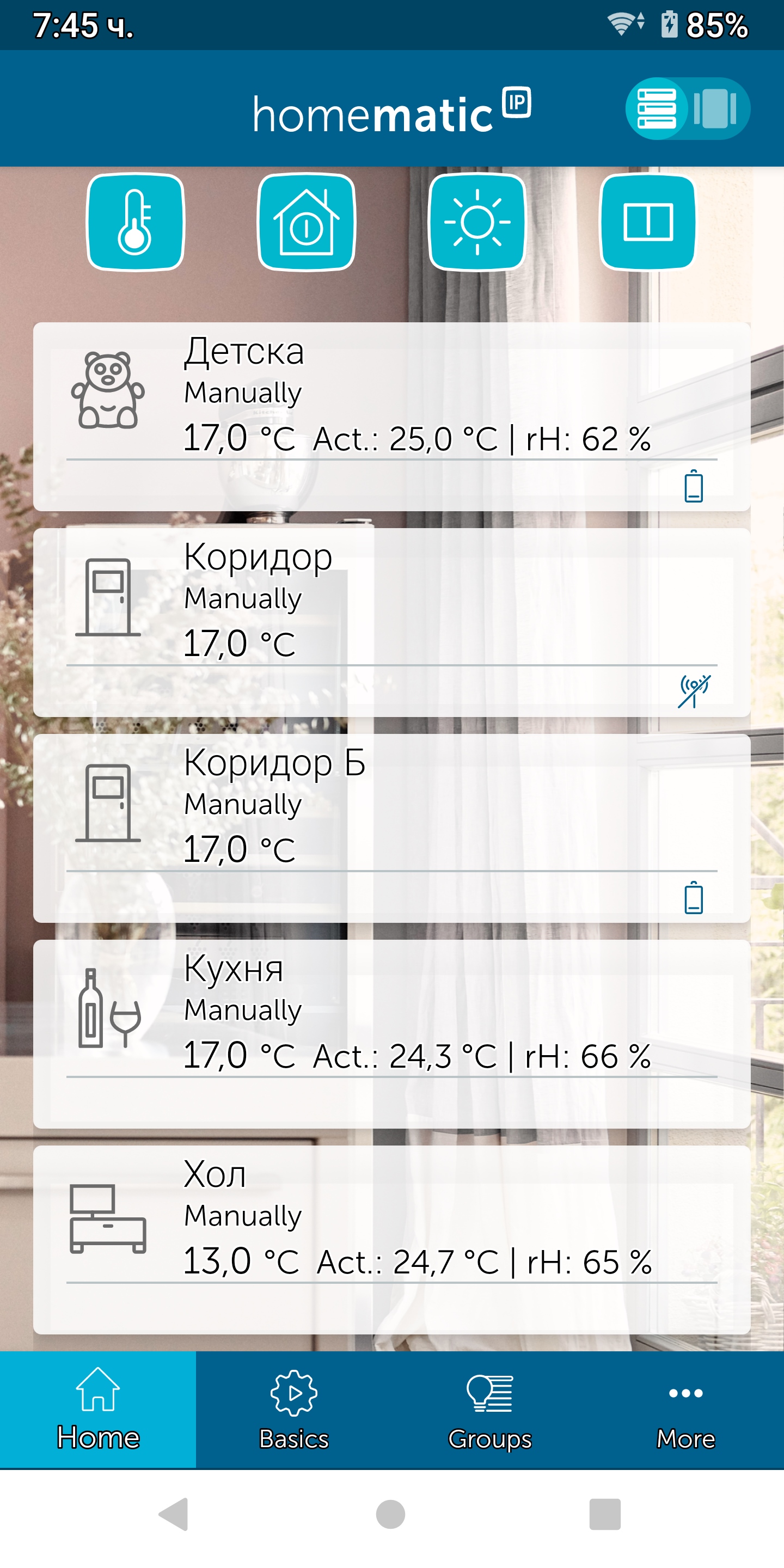Go back with the system back button
This screenshot has width=784, height=1568.
pyautogui.click(x=174, y=1513)
